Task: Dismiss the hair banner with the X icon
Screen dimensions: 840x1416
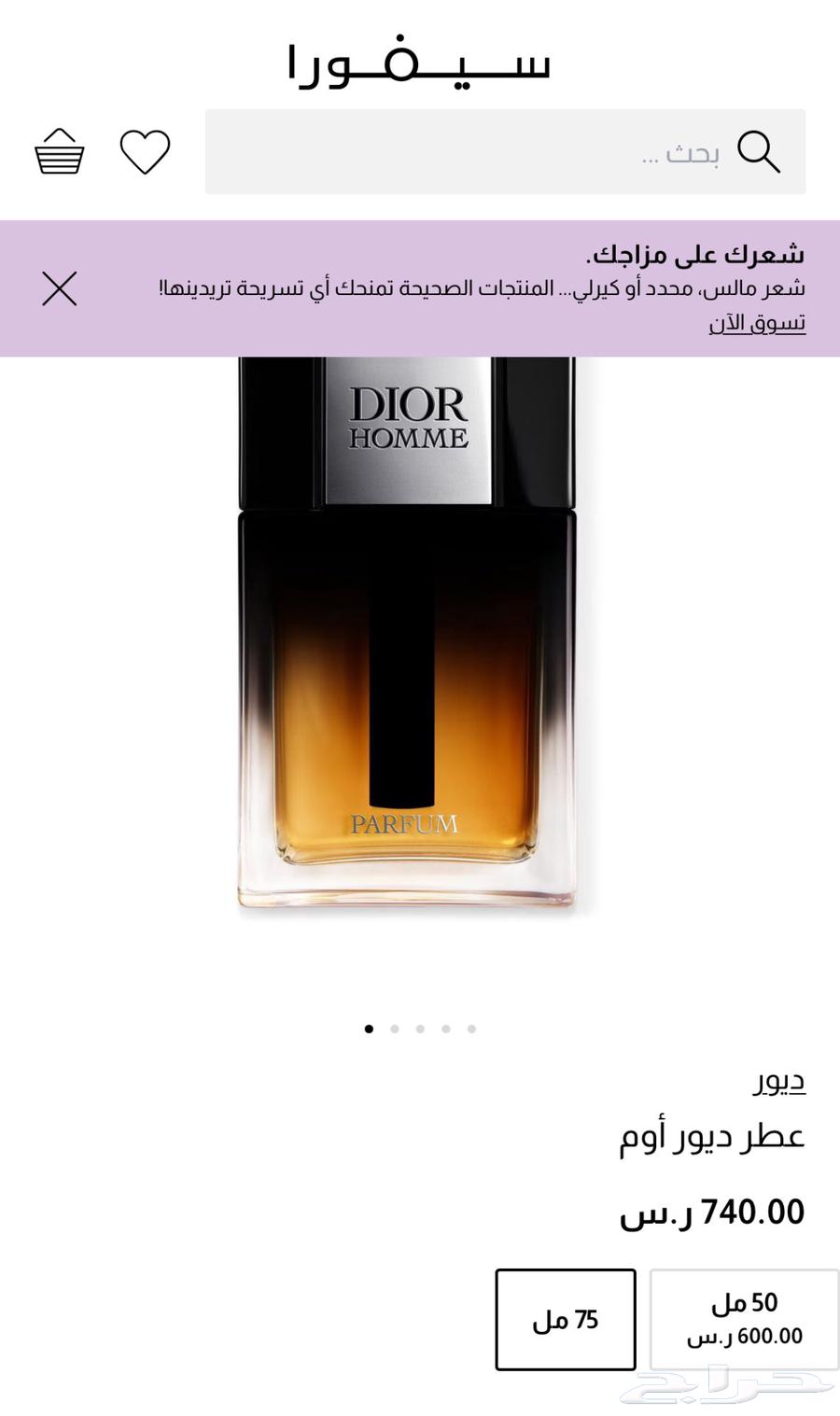Action: tap(59, 290)
